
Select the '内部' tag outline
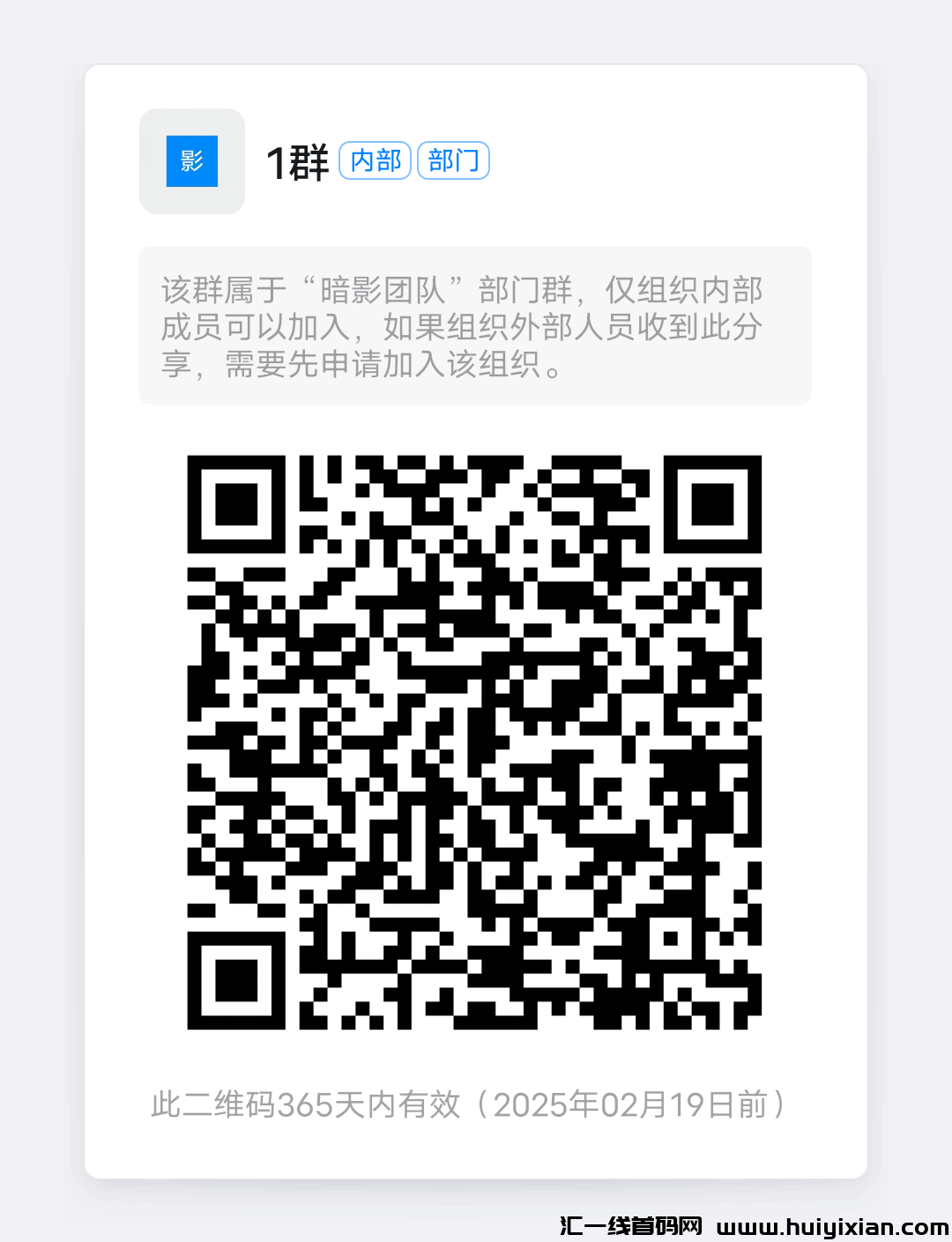(x=374, y=160)
